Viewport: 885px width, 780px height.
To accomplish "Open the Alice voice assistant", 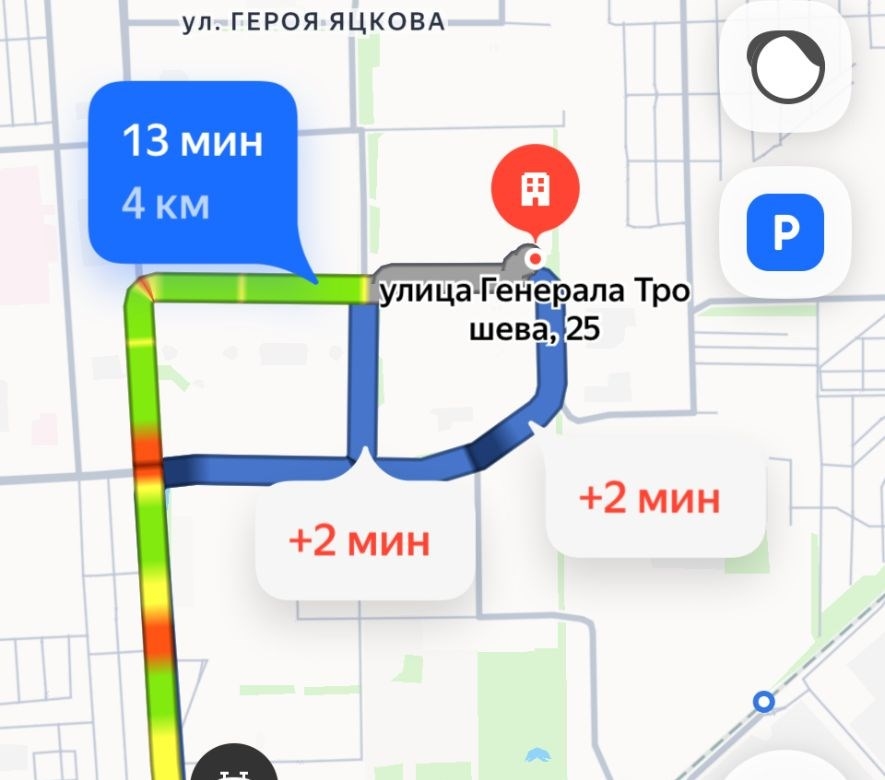I will (x=786, y=68).
